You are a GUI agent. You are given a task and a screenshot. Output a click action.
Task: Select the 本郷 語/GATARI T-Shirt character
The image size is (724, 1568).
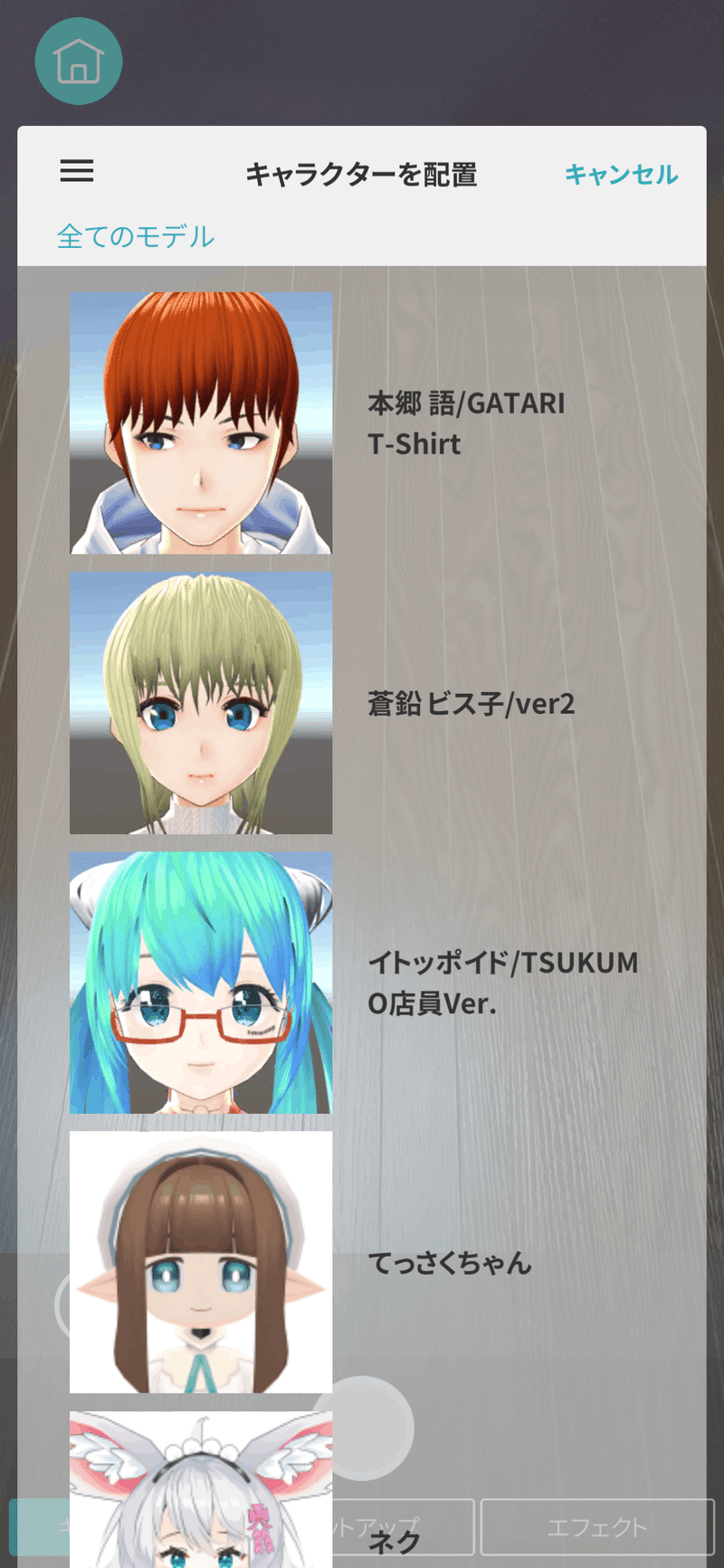362,423
